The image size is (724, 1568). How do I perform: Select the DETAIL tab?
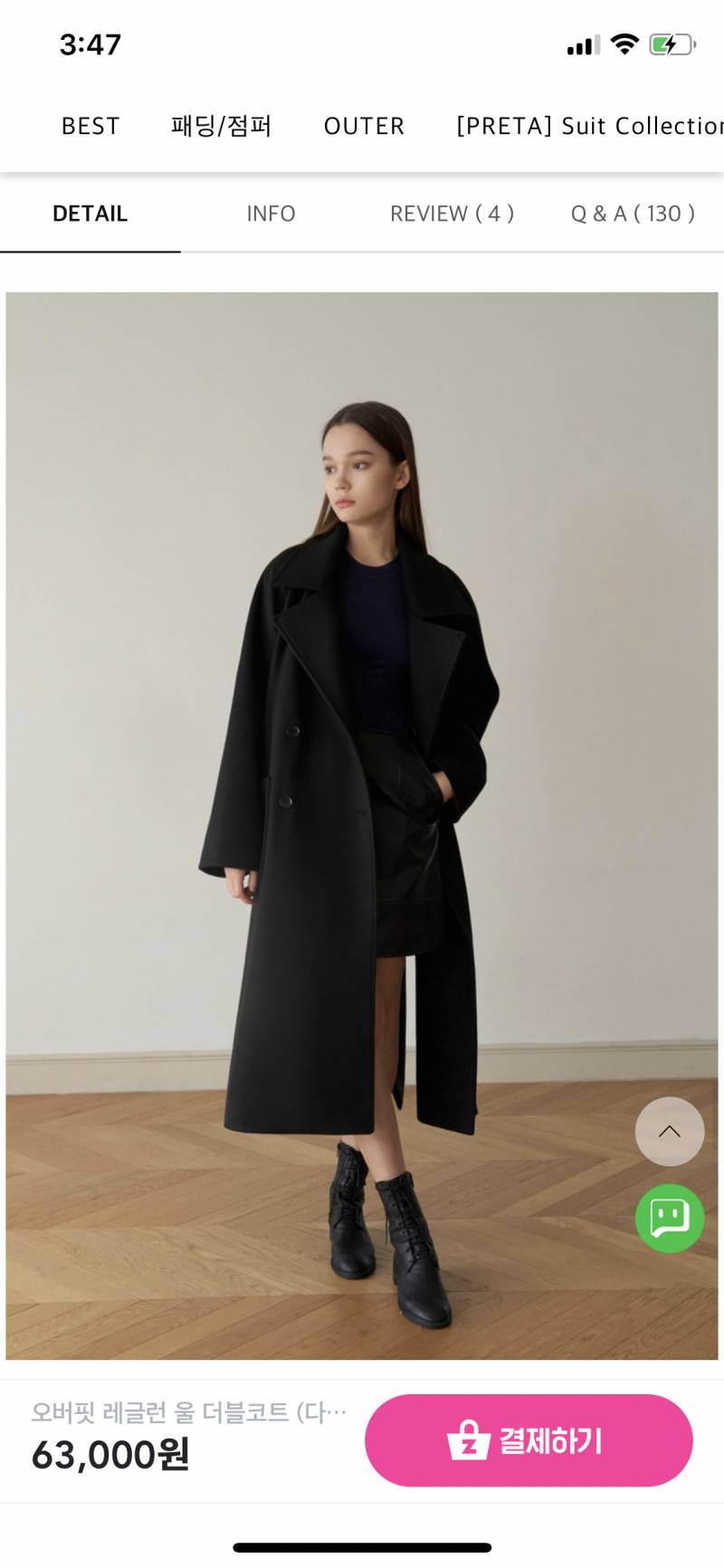[x=90, y=214]
